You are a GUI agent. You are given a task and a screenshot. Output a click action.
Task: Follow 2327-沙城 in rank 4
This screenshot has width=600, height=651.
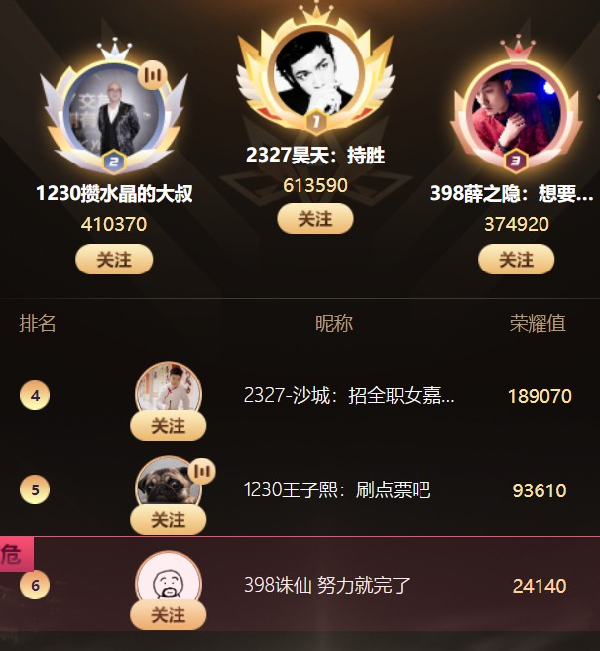168,426
